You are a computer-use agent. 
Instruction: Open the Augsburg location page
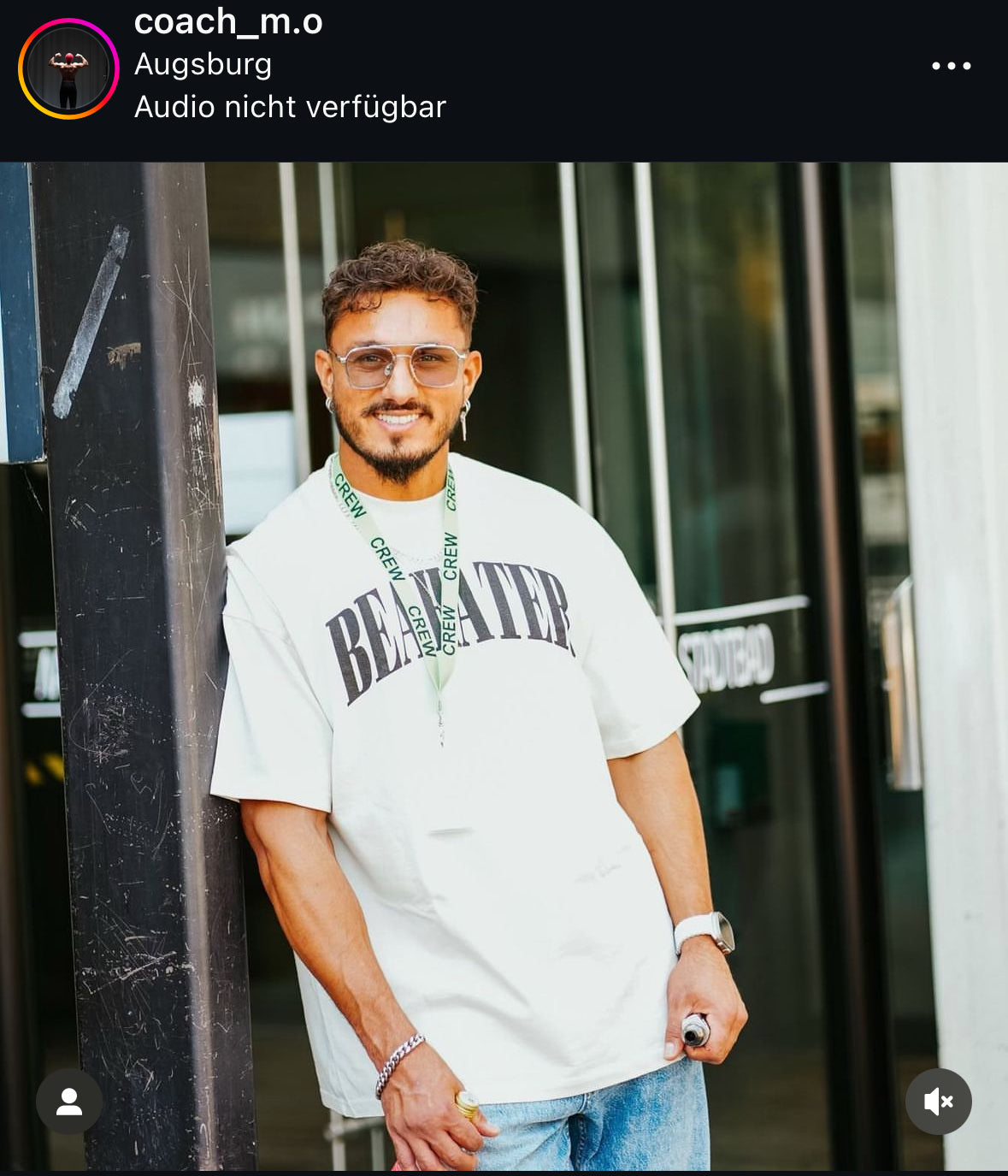tap(203, 64)
